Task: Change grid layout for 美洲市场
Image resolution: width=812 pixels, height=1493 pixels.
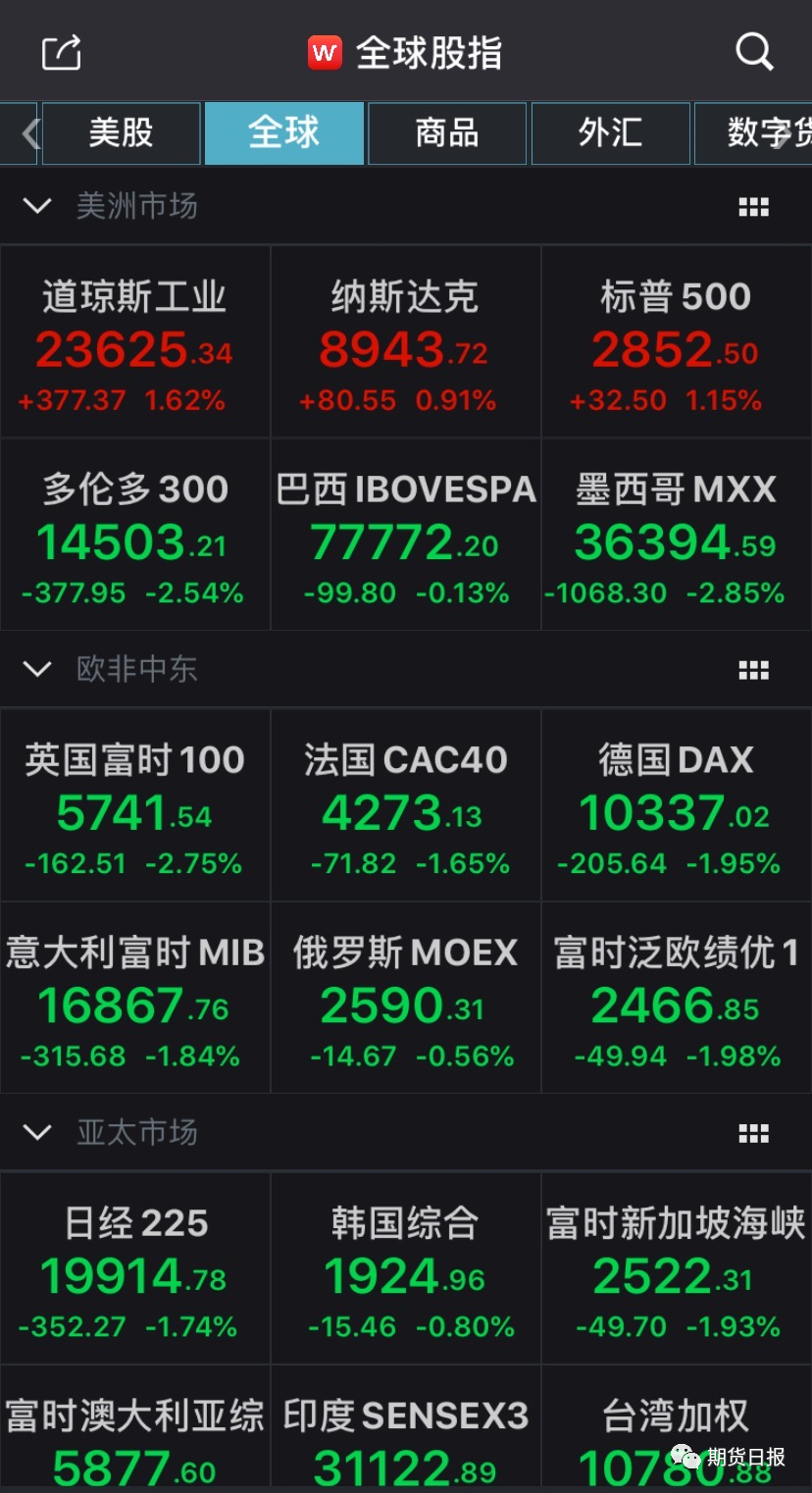Action: pos(753,206)
